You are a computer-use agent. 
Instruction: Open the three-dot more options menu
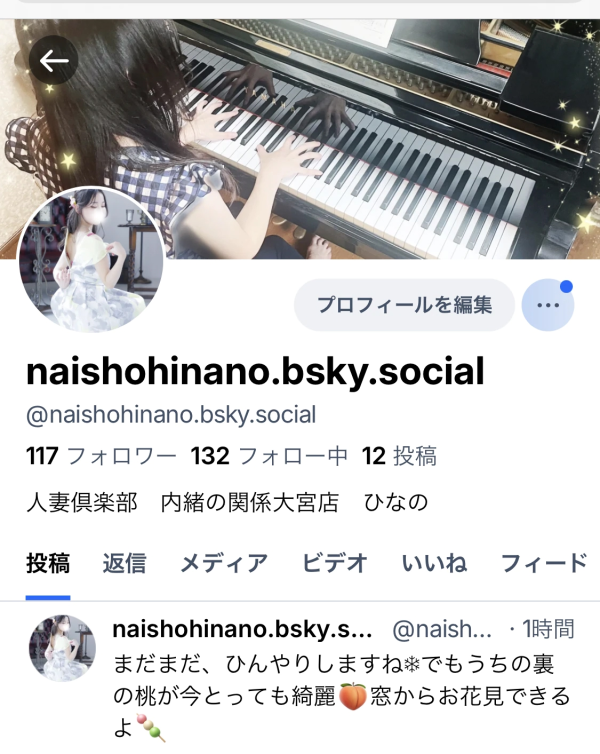pyautogui.click(x=547, y=305)
